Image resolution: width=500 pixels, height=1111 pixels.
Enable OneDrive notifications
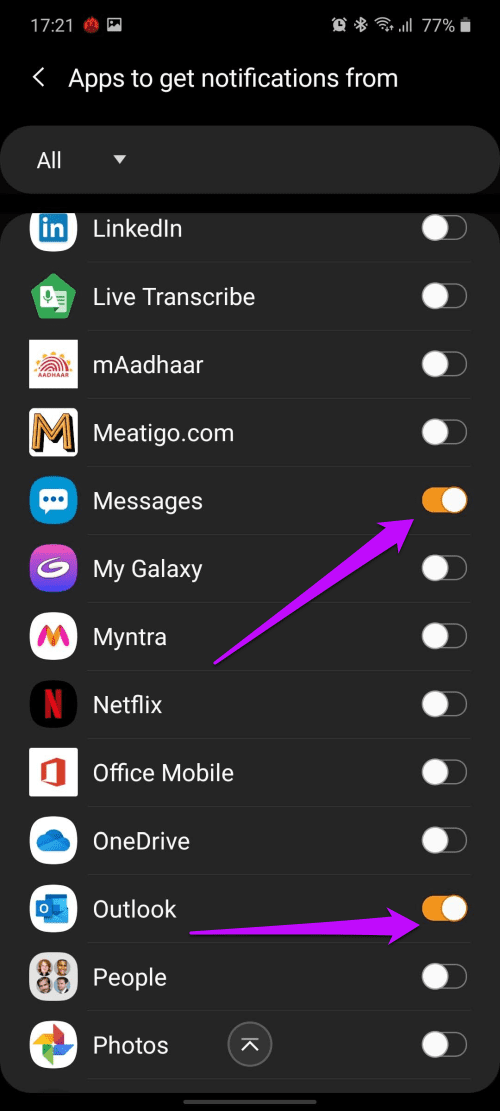tap(444, 841)
